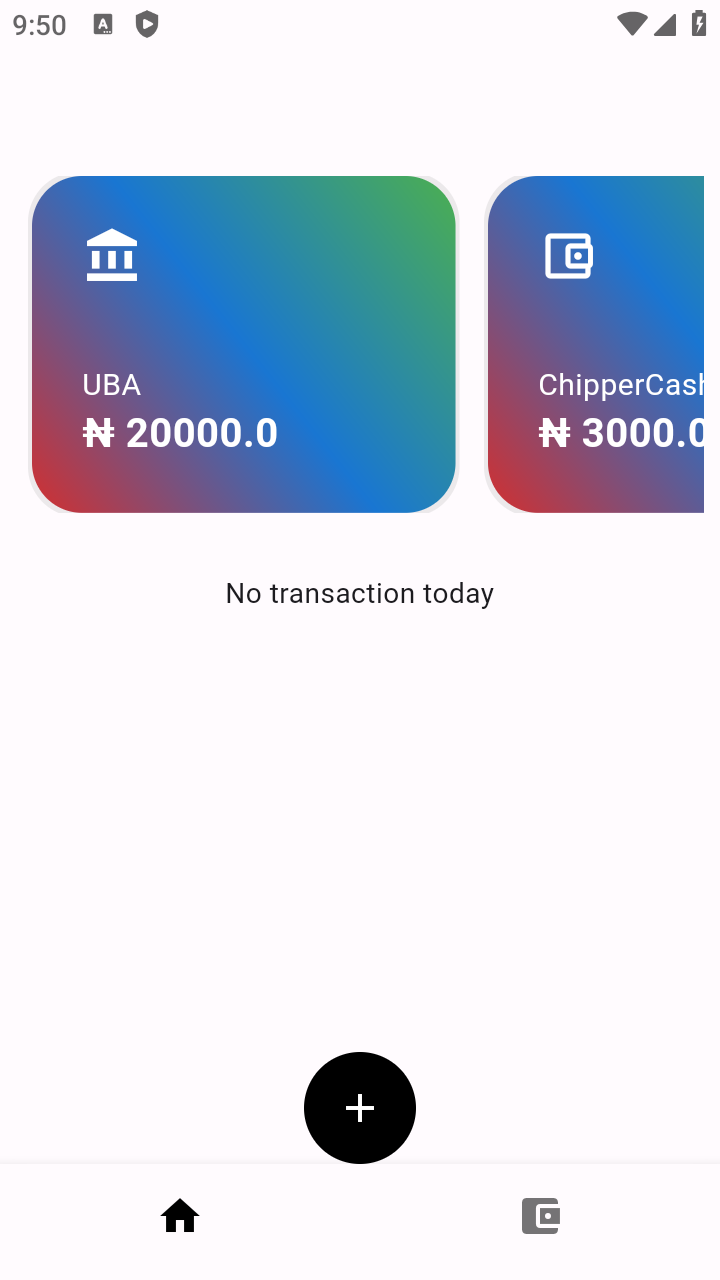The width and height of the screenshot is (720, 1280).
Task: Click the shield icon in the status bar
Action: coord(146,24)
